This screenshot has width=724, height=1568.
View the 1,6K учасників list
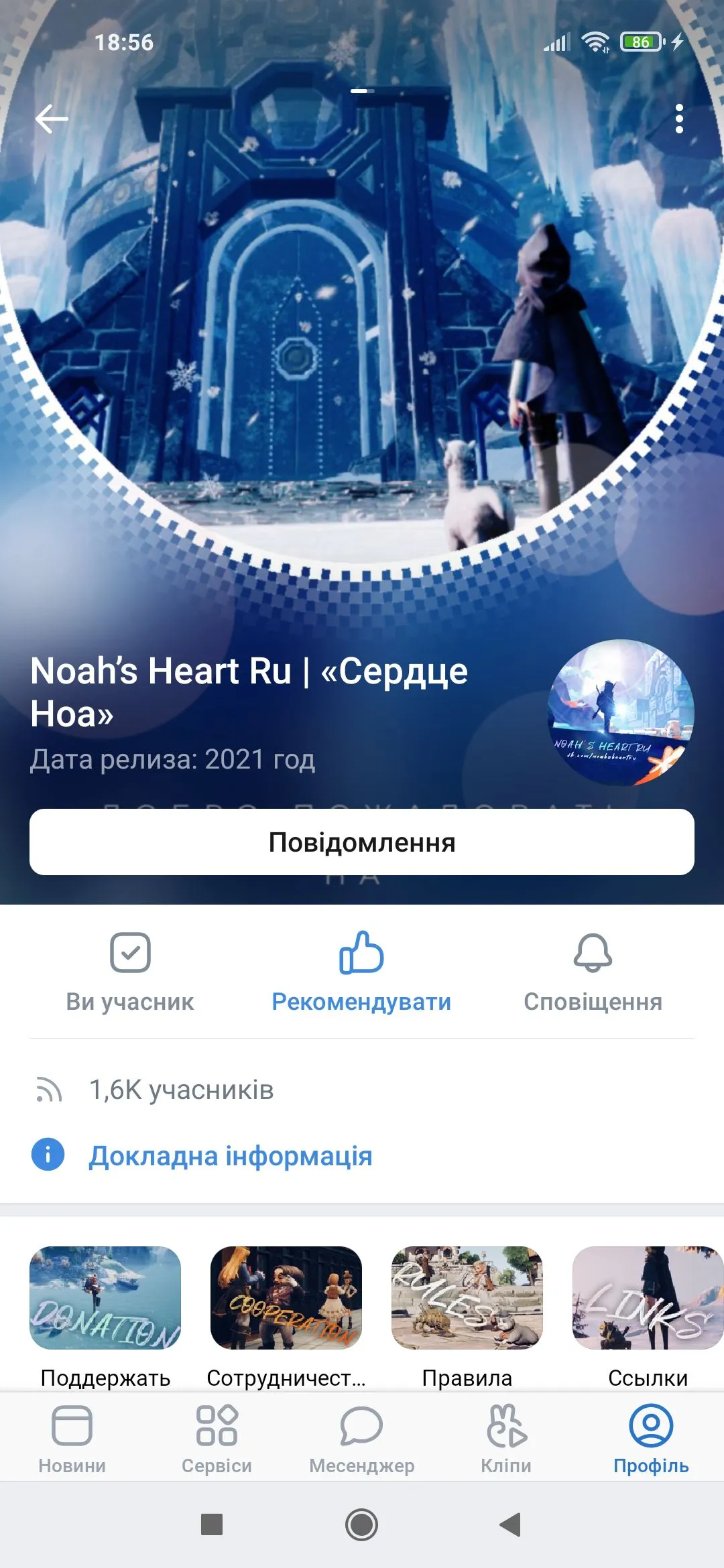181,1090
